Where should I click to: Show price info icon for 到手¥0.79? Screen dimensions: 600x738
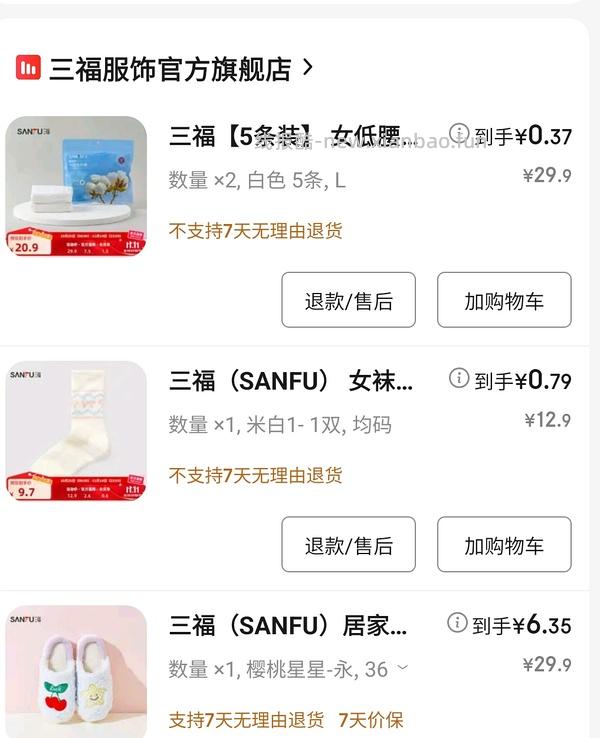[x=459, y=378]
